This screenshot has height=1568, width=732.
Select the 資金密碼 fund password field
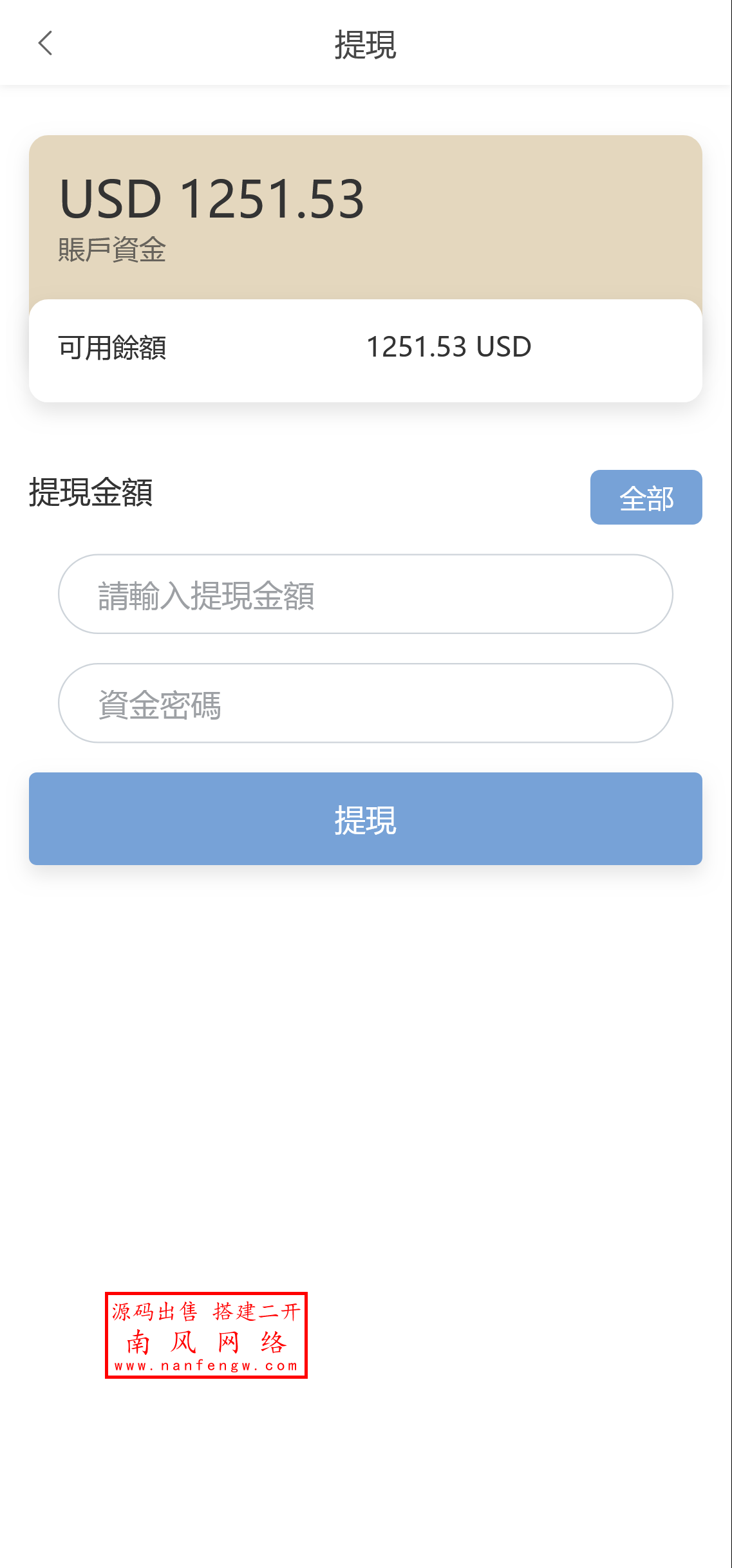(x=366, y=704)
